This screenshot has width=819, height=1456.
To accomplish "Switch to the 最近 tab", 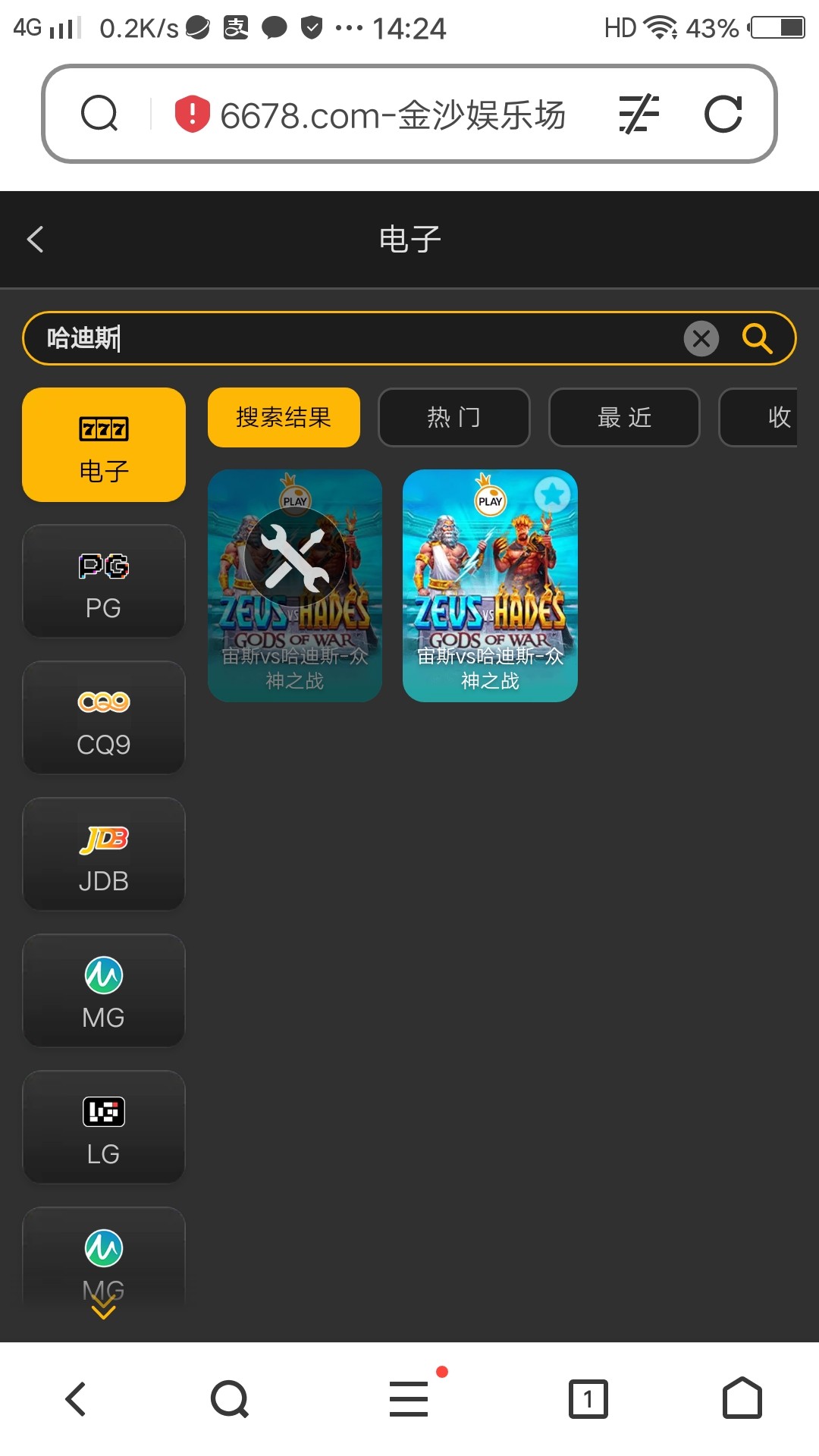I will (x=623, y=418).
